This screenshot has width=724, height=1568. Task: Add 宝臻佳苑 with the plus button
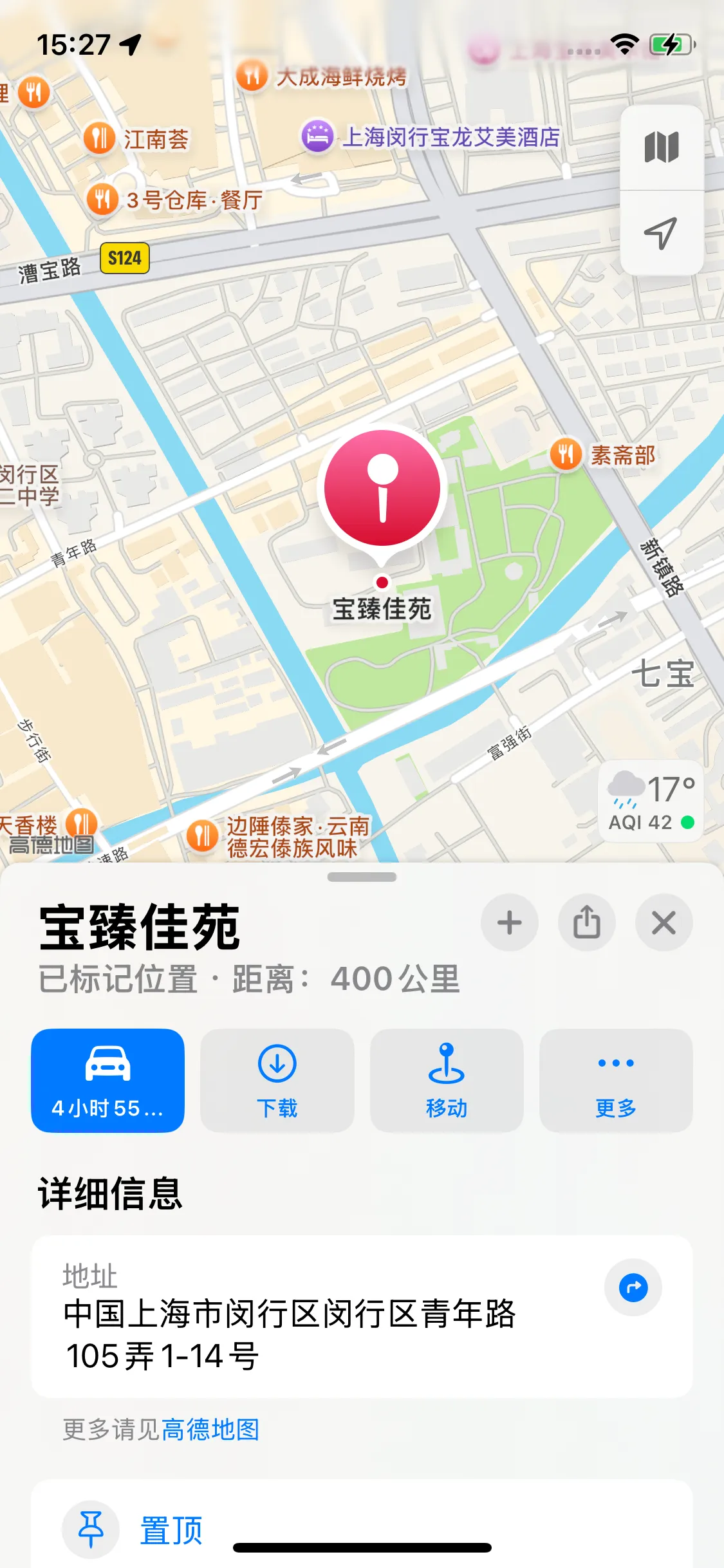[x=509, y=922]
